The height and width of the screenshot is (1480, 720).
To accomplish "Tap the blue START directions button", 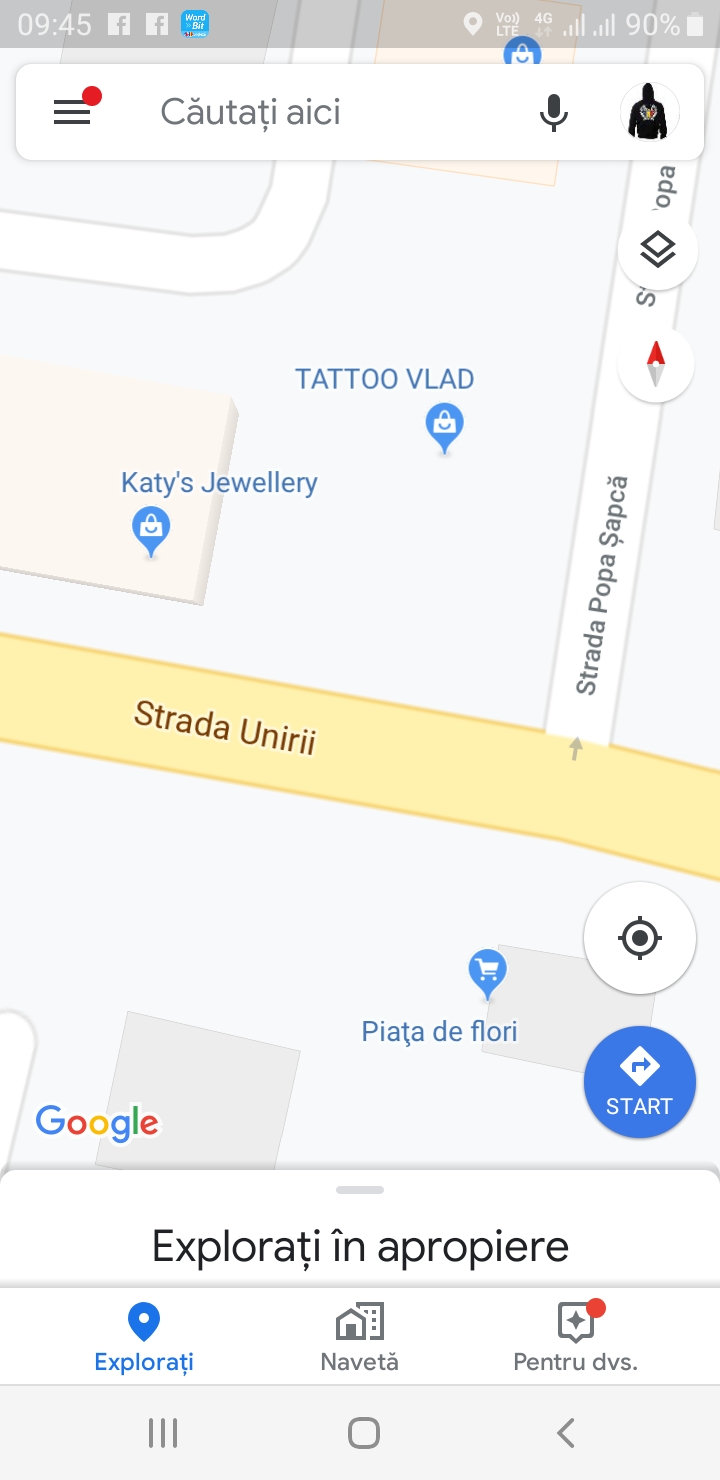I will [x=640, y=1082].
